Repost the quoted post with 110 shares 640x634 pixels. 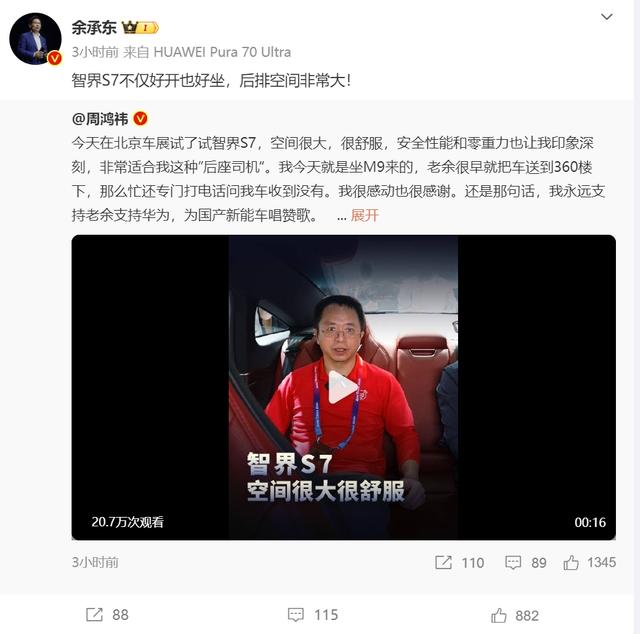coord(458,563)
